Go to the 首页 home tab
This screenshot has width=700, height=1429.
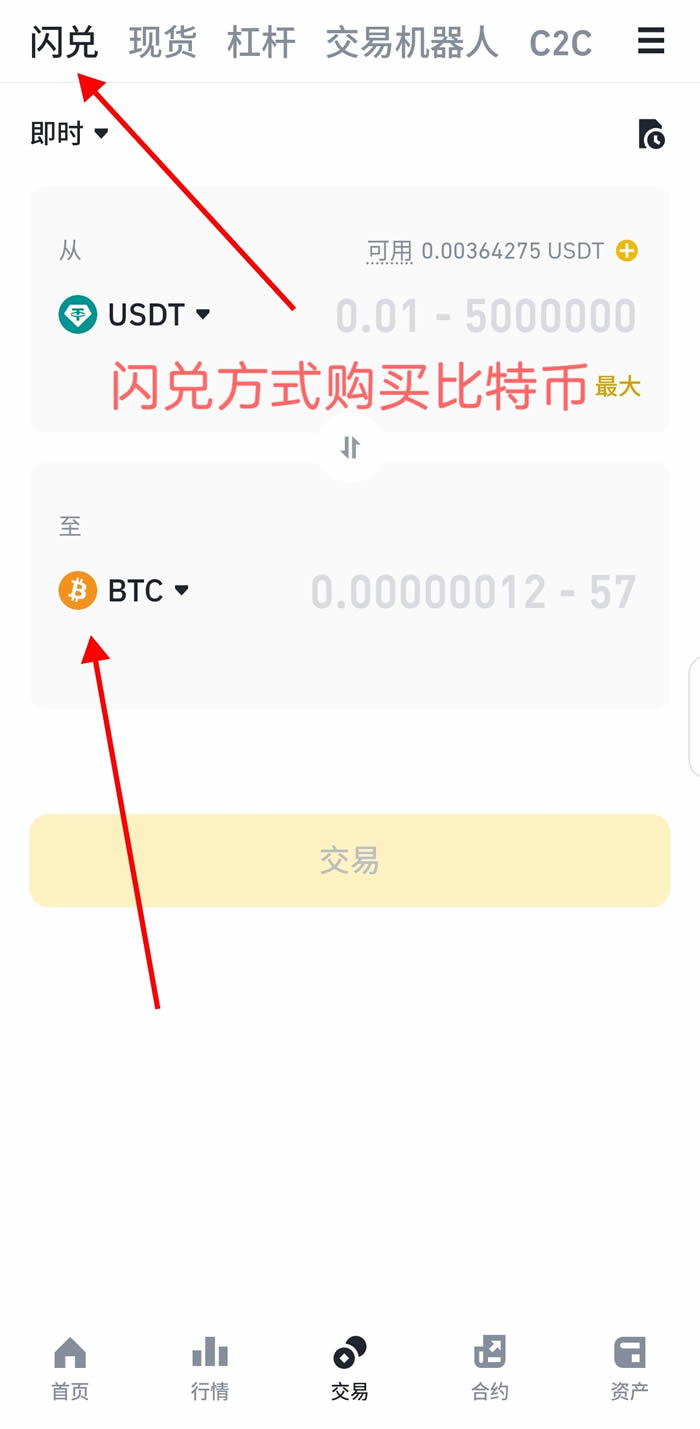[70, 1368]
